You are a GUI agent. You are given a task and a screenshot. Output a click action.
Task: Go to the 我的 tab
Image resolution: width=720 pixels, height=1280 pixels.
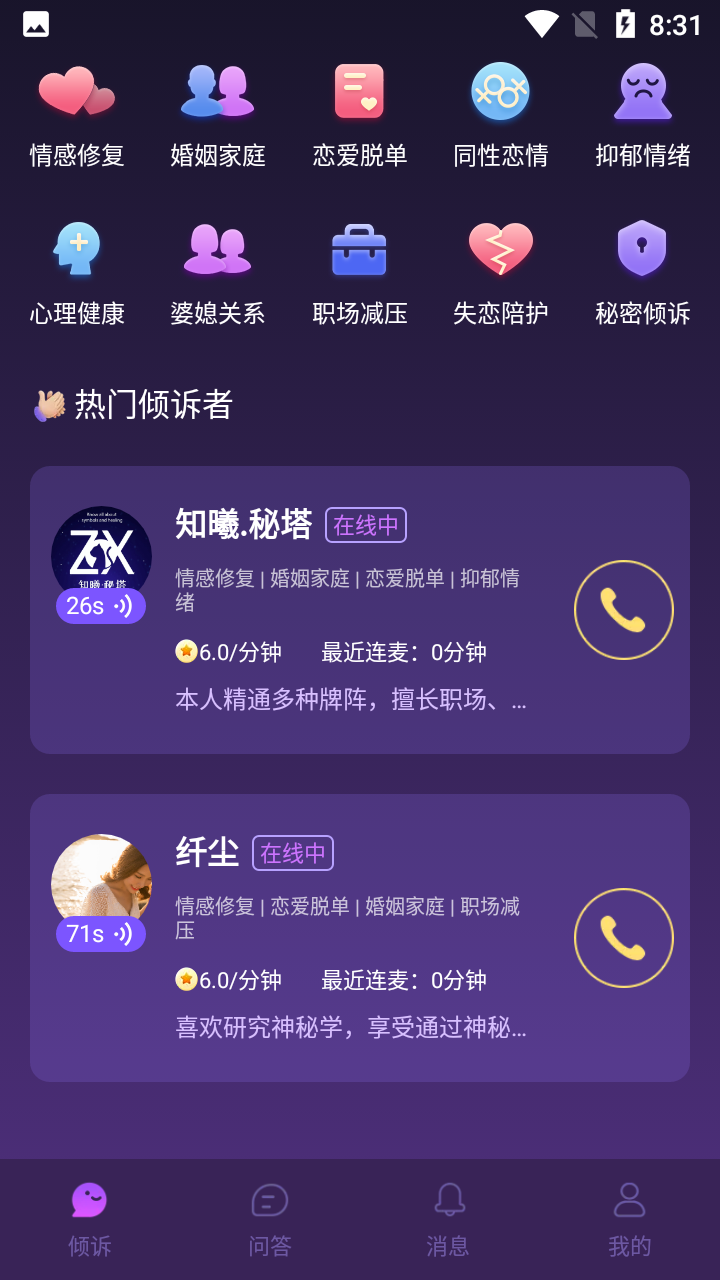pos(629,1219)
